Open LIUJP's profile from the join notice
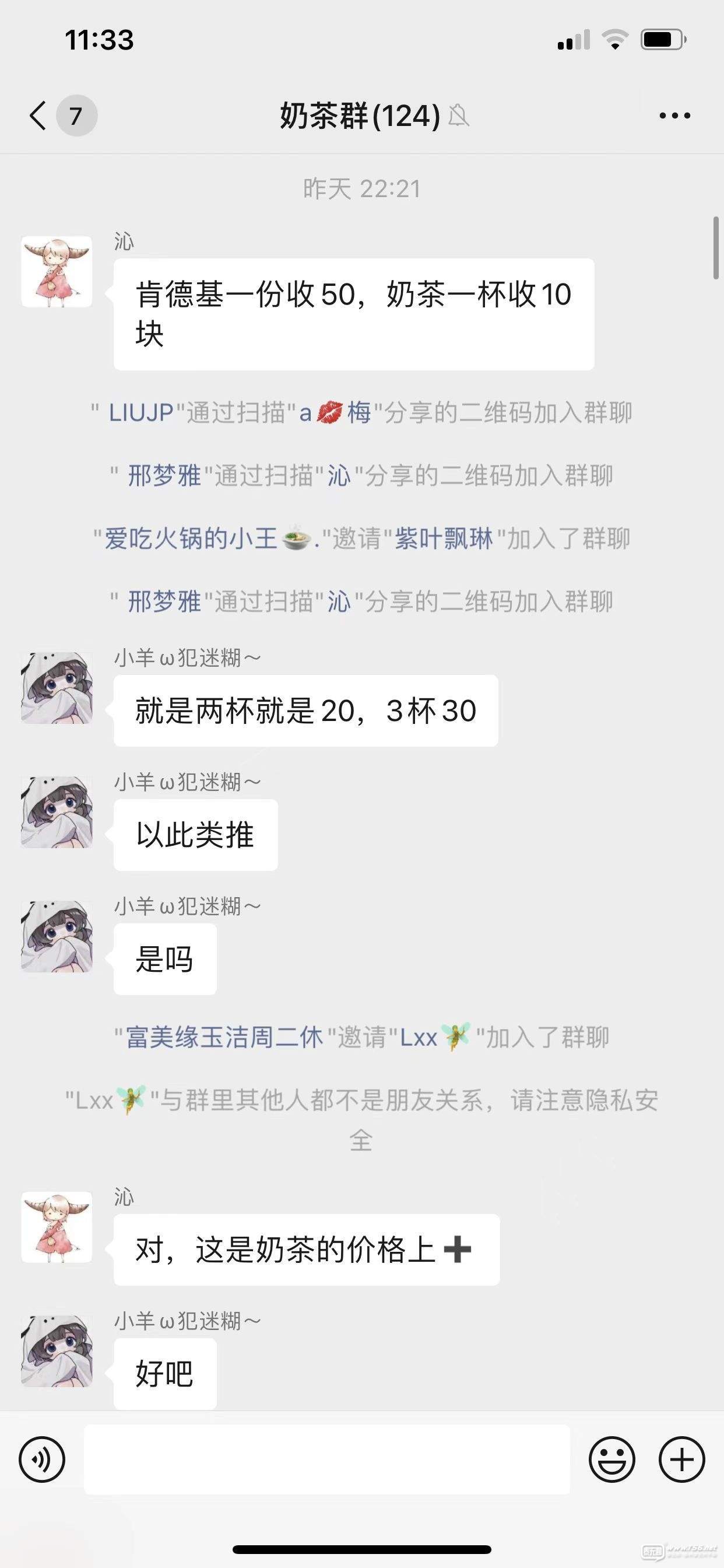This screenshot has height=1568, width=724. pos(141,412)
